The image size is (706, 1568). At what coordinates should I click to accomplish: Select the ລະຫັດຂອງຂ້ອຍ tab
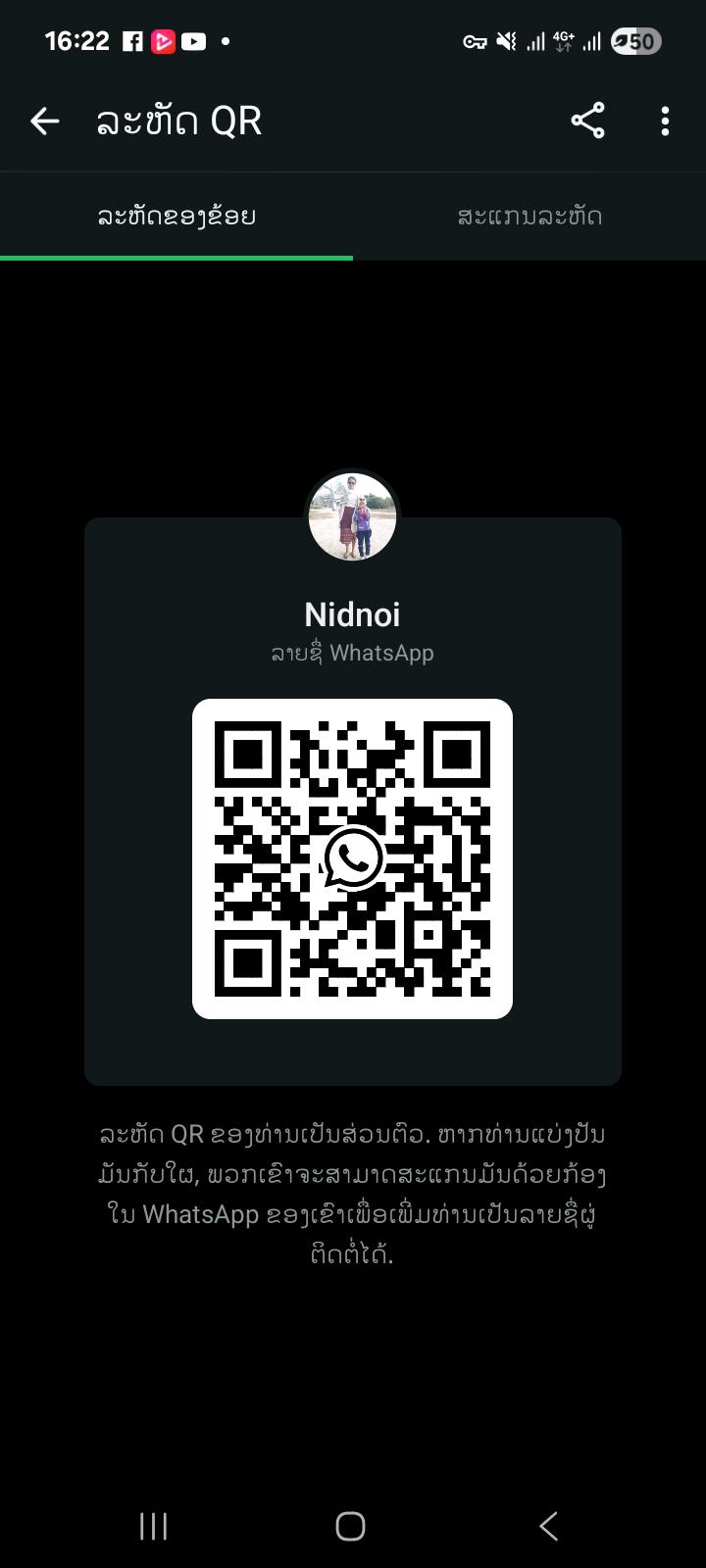[176, 217]
